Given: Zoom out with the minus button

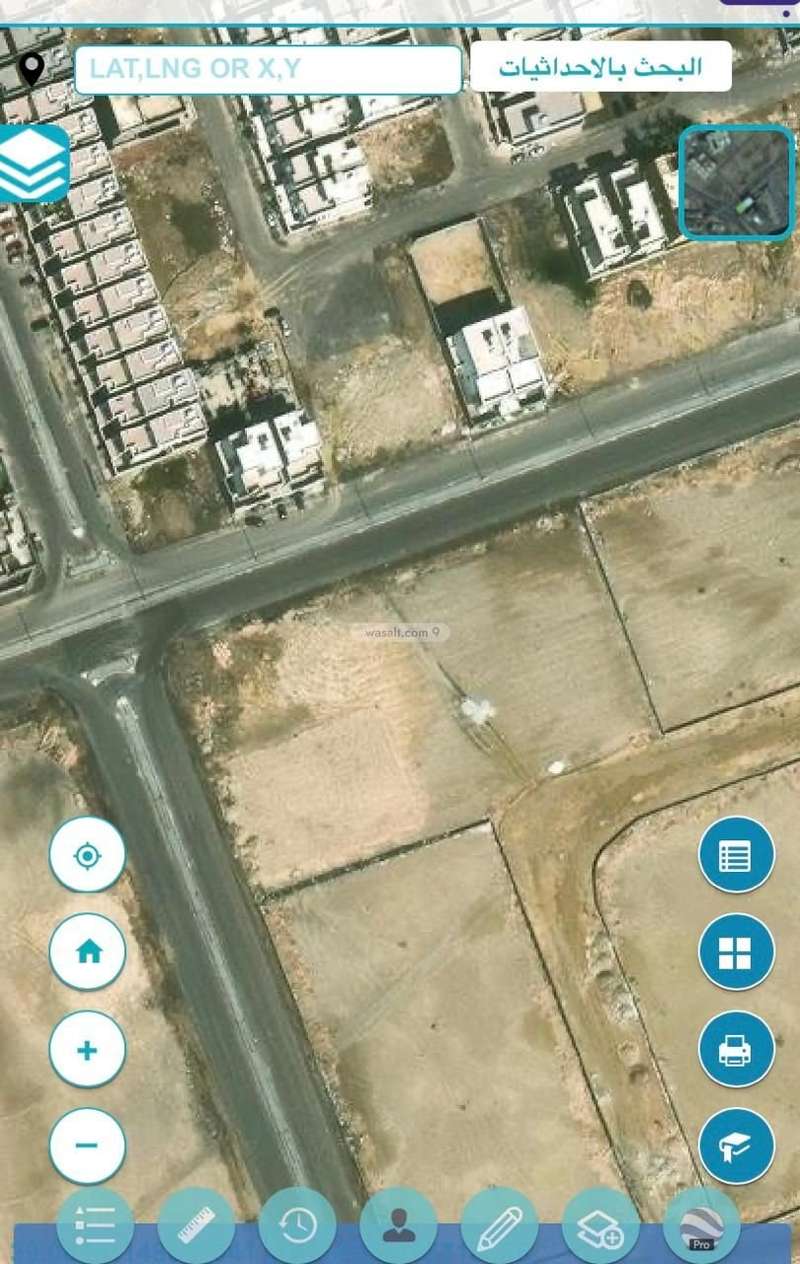Looking at the screenshot, I should pyautogui.click(x=88, y=1146).
